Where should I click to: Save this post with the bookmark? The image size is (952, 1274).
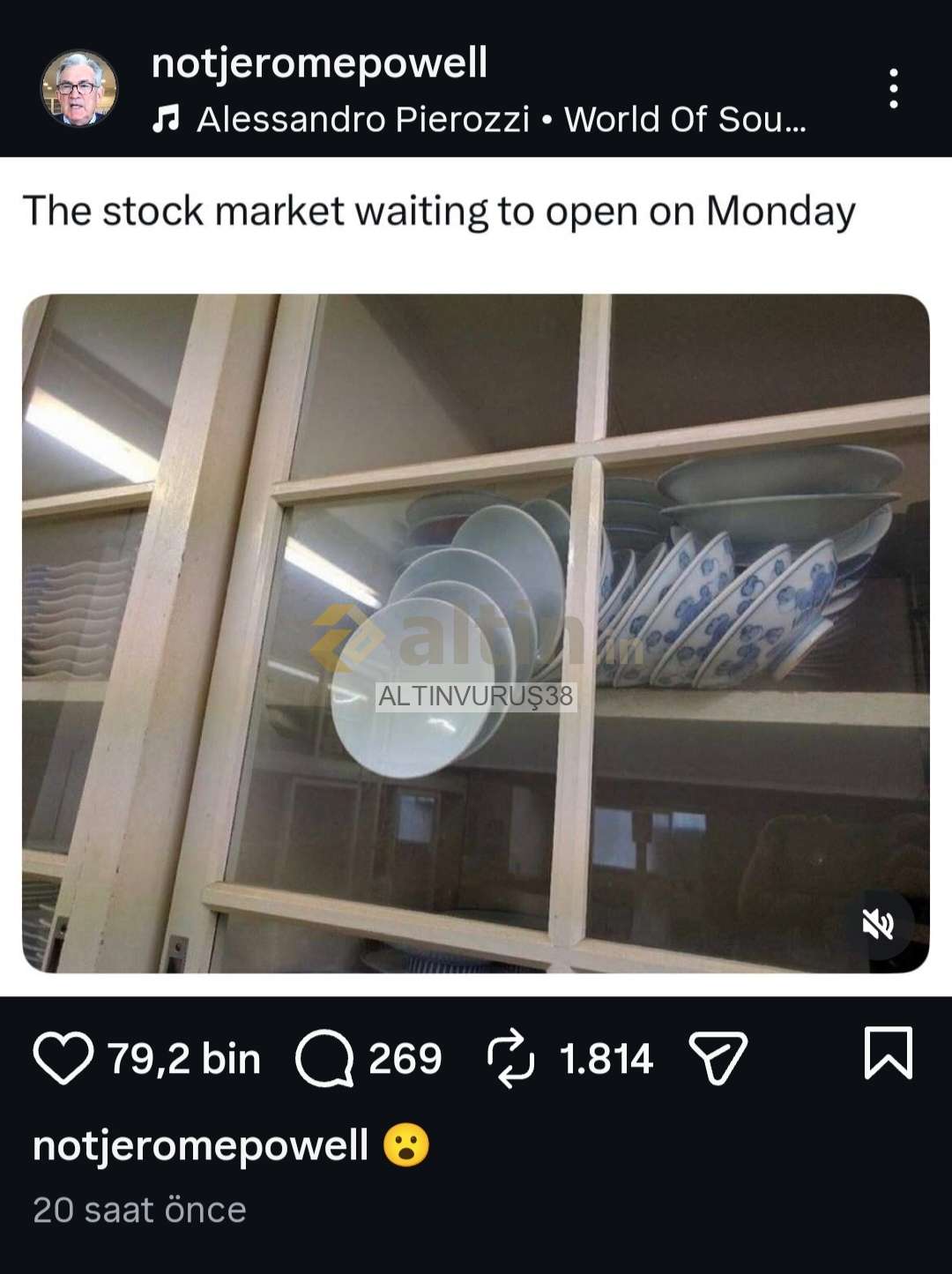pos(888,1053)
